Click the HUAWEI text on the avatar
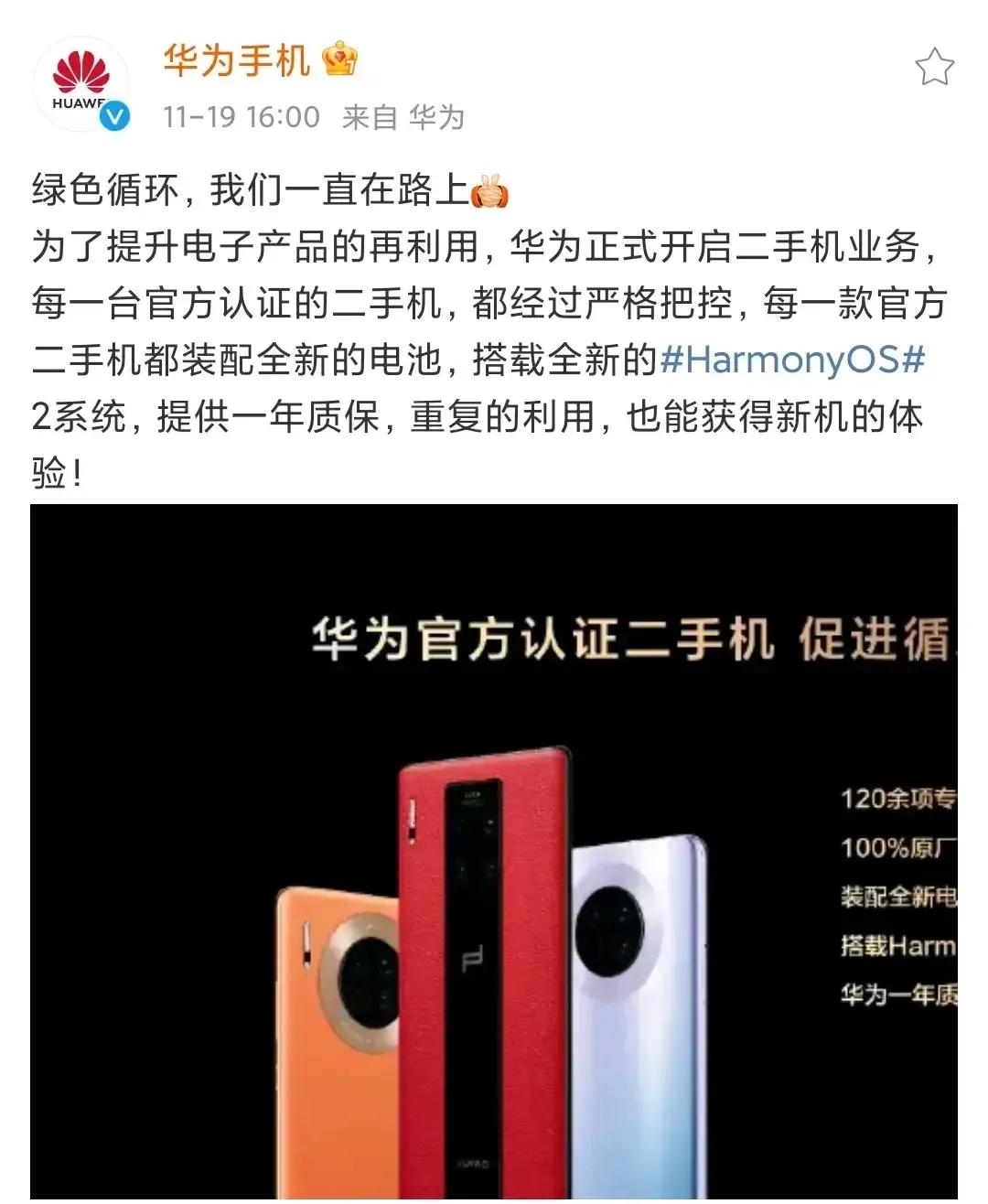 pyautogui.click(x=81, y=102)
